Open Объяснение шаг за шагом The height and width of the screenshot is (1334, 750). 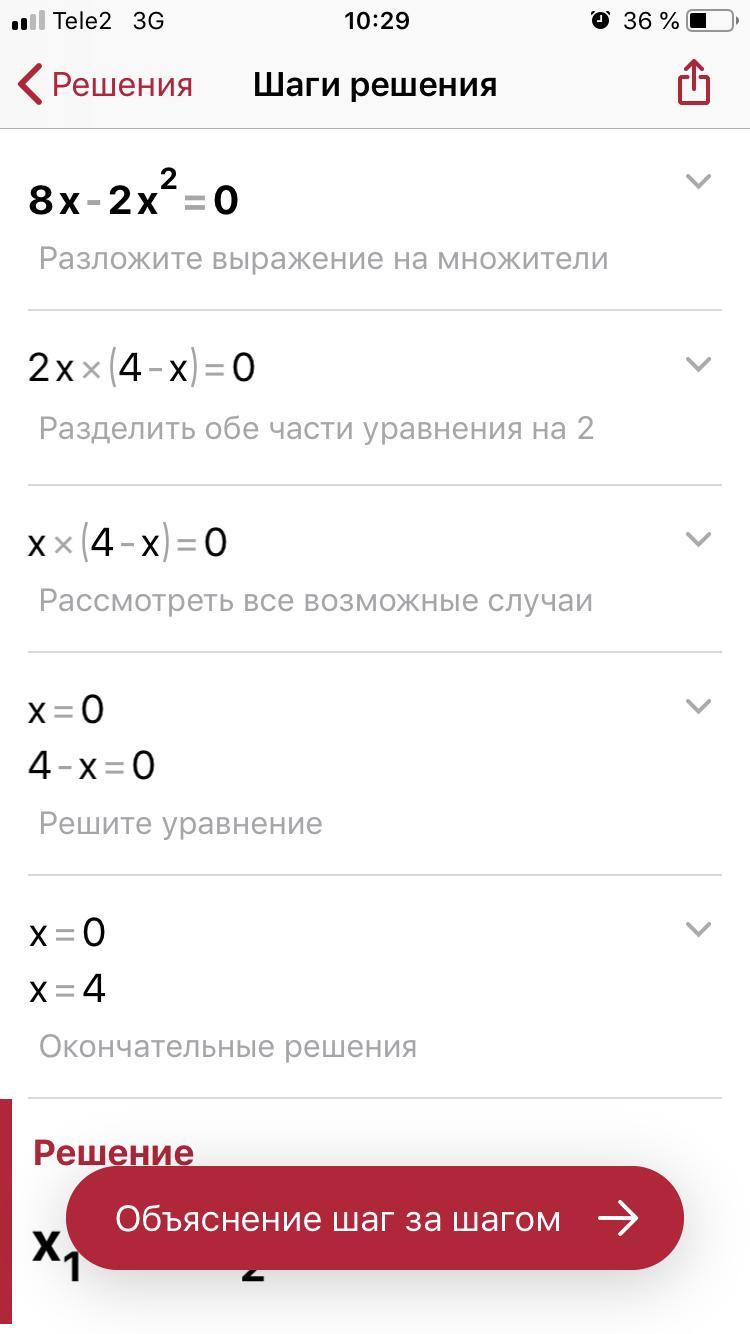[x=375, y=1218]
